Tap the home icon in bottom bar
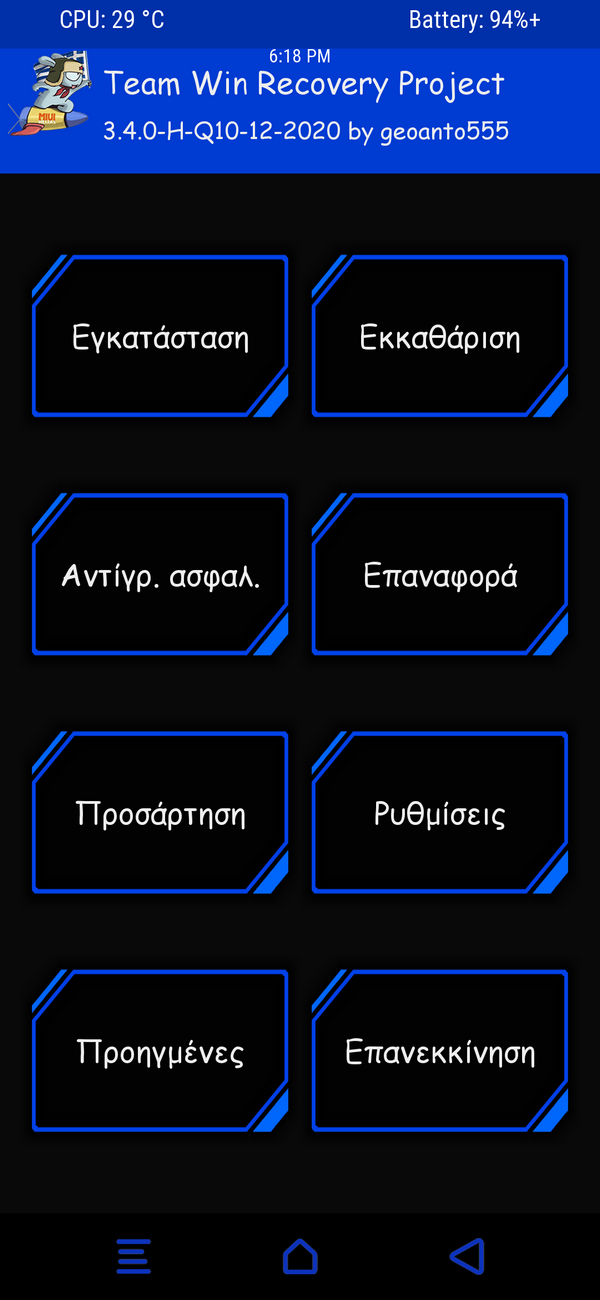This screenshot has height=1300, width=600. coord(300,1256)
